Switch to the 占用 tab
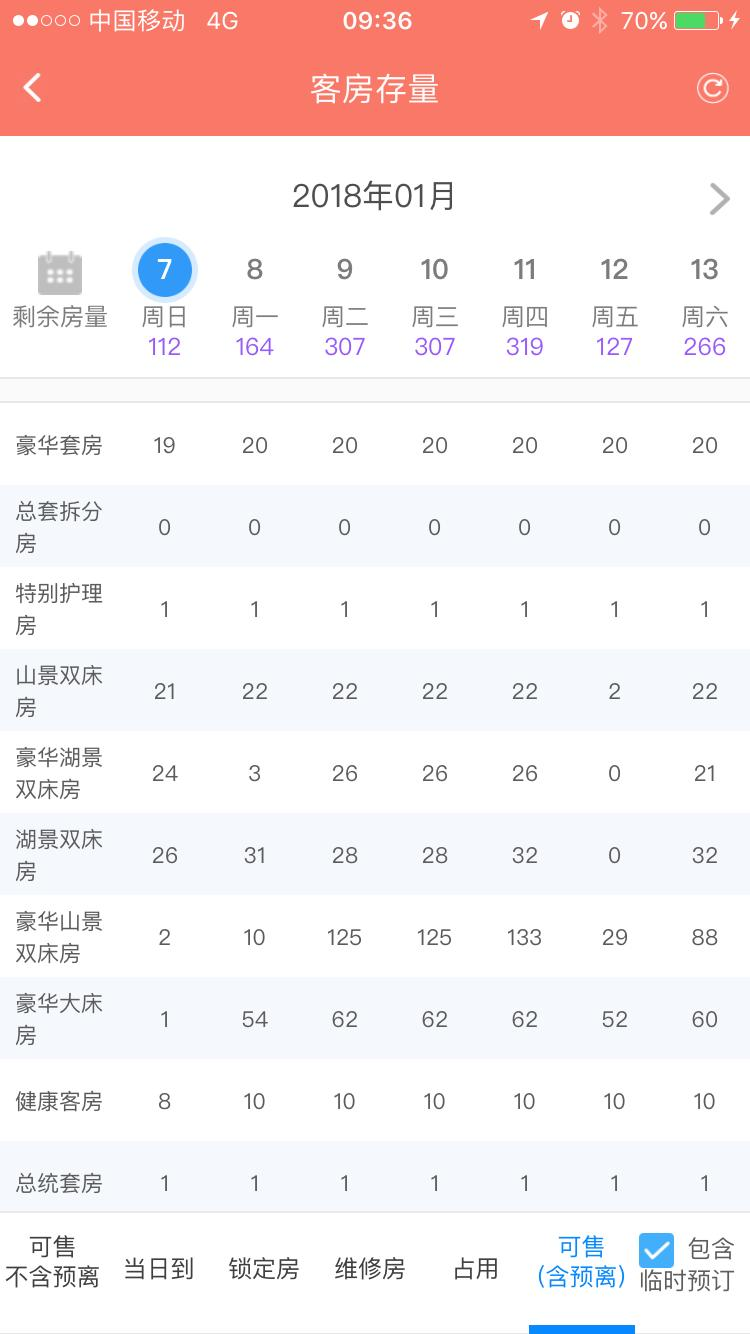Screen dimensions: 750x1334 coord(476,1269)
